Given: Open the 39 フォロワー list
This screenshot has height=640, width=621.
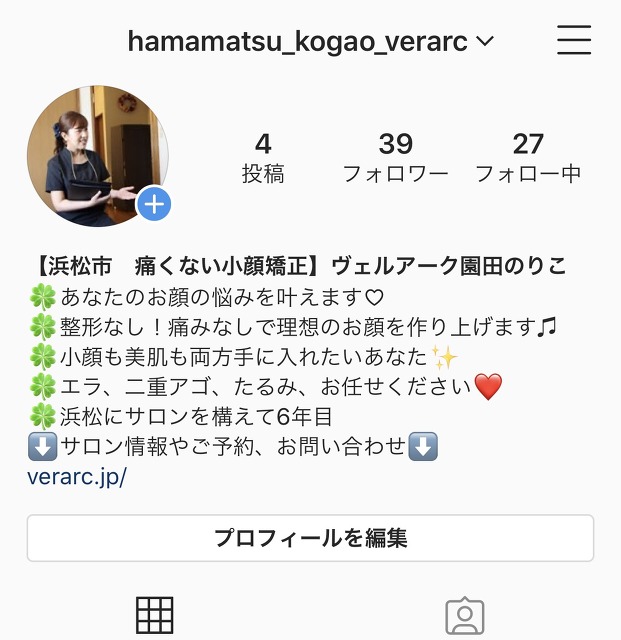Looking at the screenshot, I should [x=396, y=158].
